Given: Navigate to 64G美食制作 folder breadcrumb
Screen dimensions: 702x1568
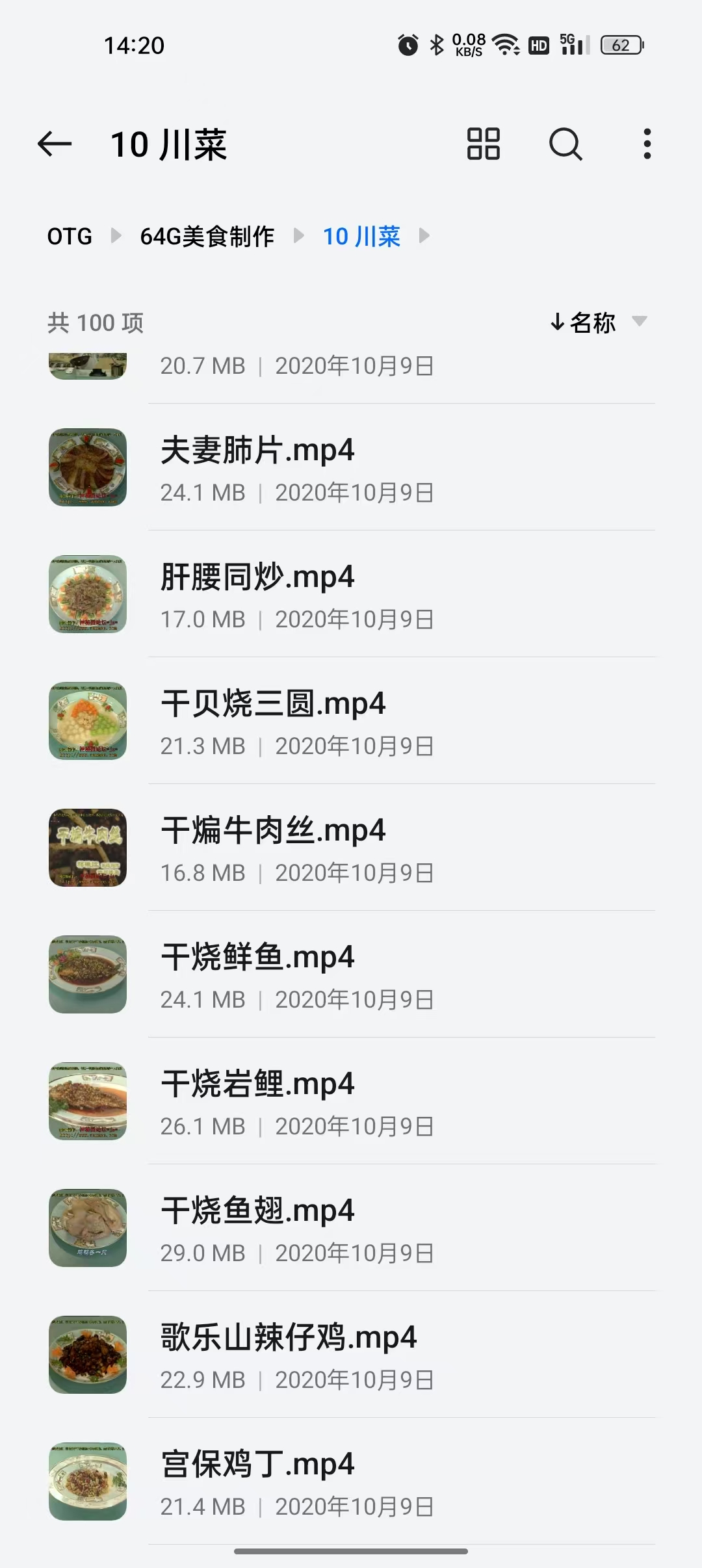Looking at the screenshot, I should click(x=207, y=237).
